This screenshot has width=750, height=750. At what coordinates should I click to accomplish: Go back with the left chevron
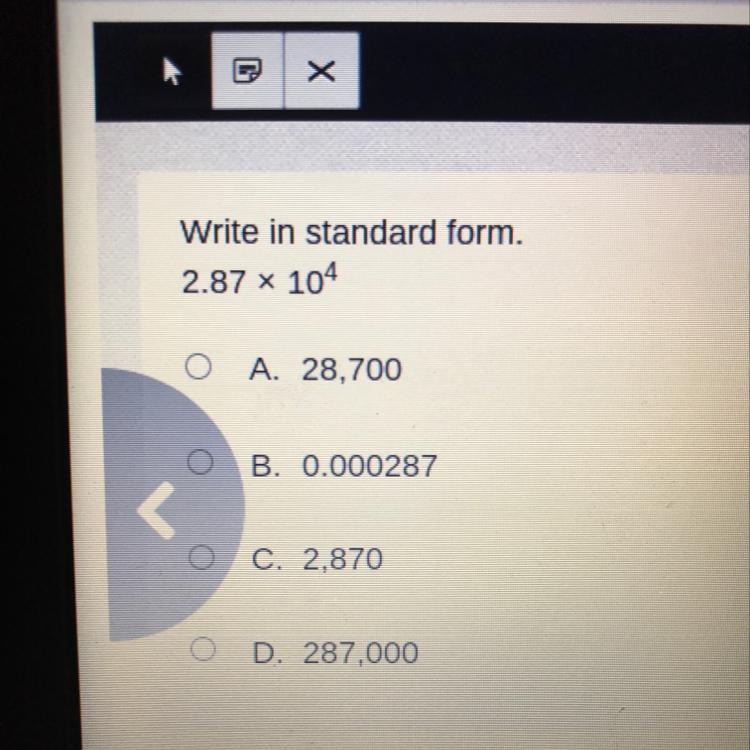click(x=157, y=510)
